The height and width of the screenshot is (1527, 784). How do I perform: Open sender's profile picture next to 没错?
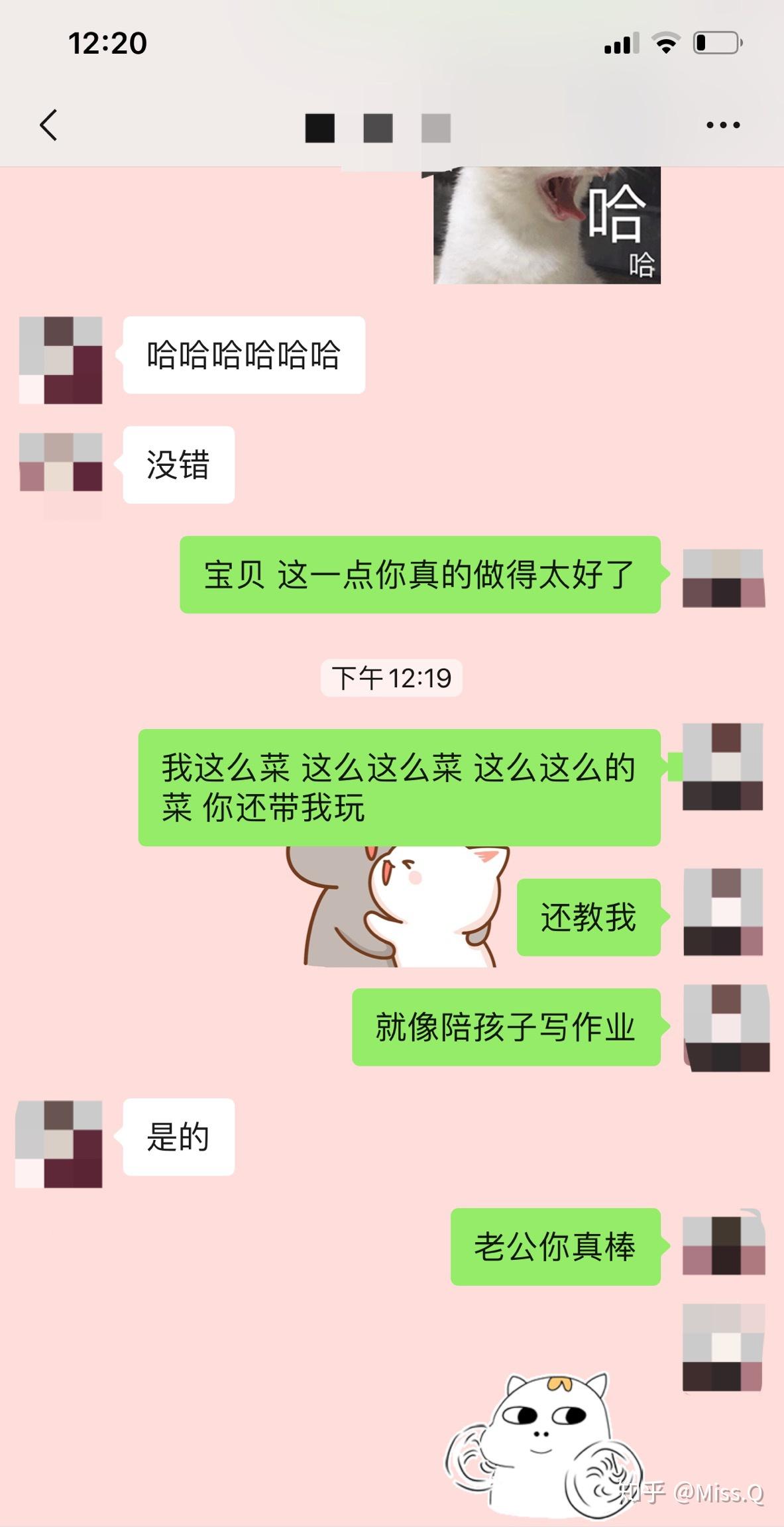coord(61,463)
